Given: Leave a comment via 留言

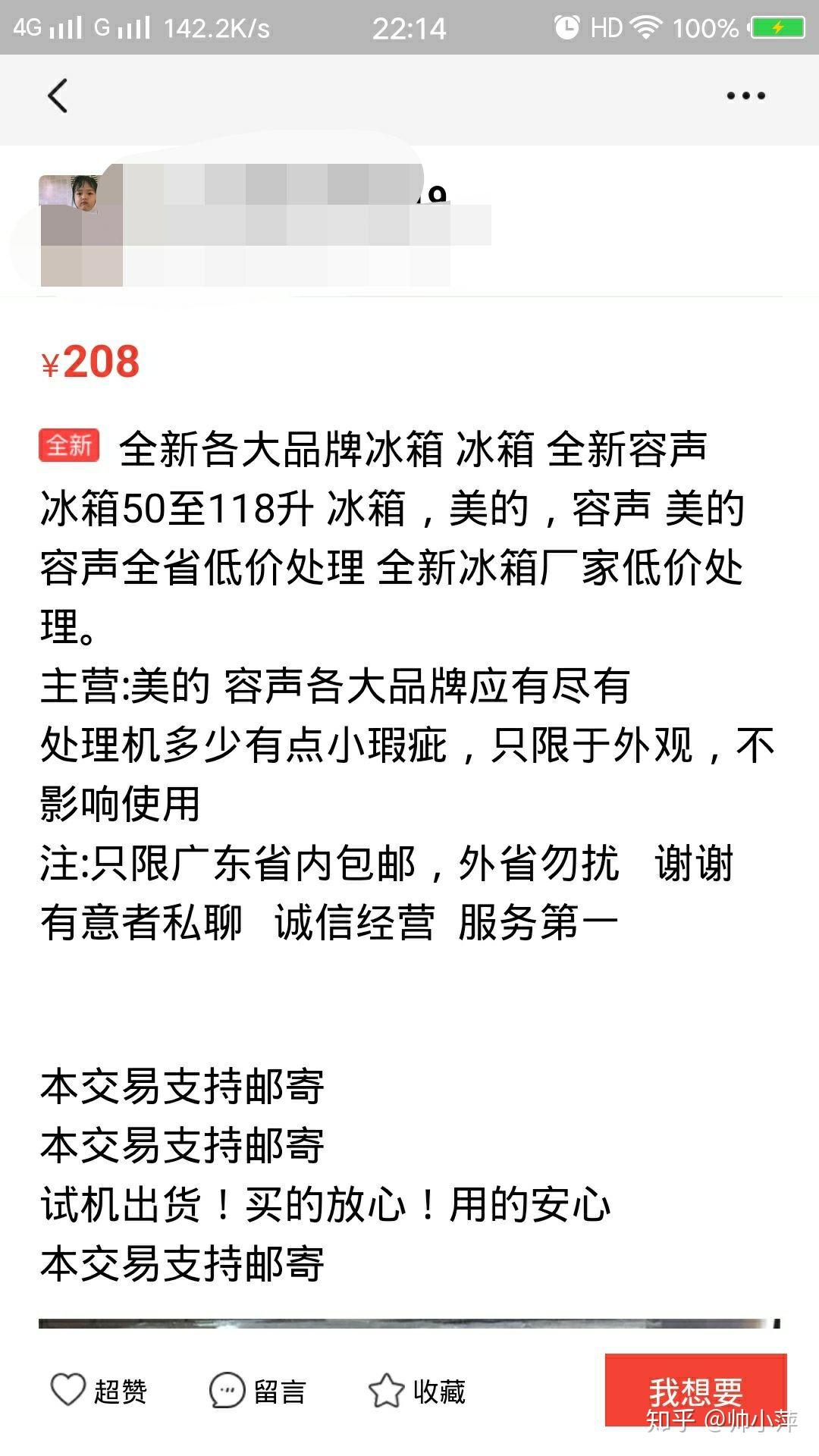Looking at the screenshot, I should (258, 1391).
